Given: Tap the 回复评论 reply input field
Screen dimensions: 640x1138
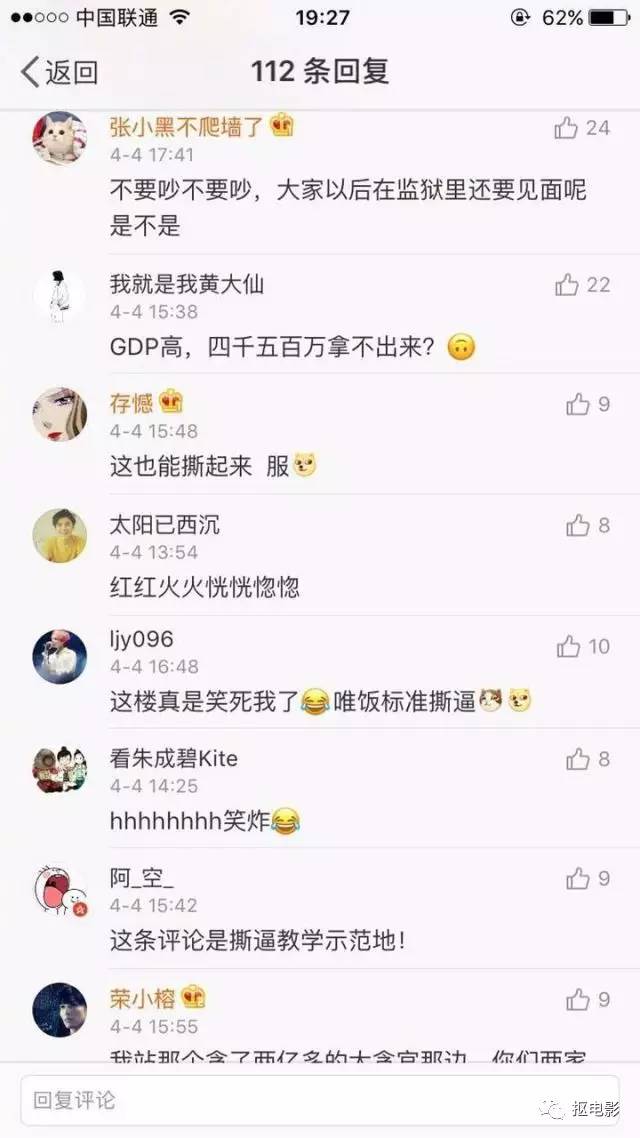Looking at the screenshot, I should [x=319, y=1100].
